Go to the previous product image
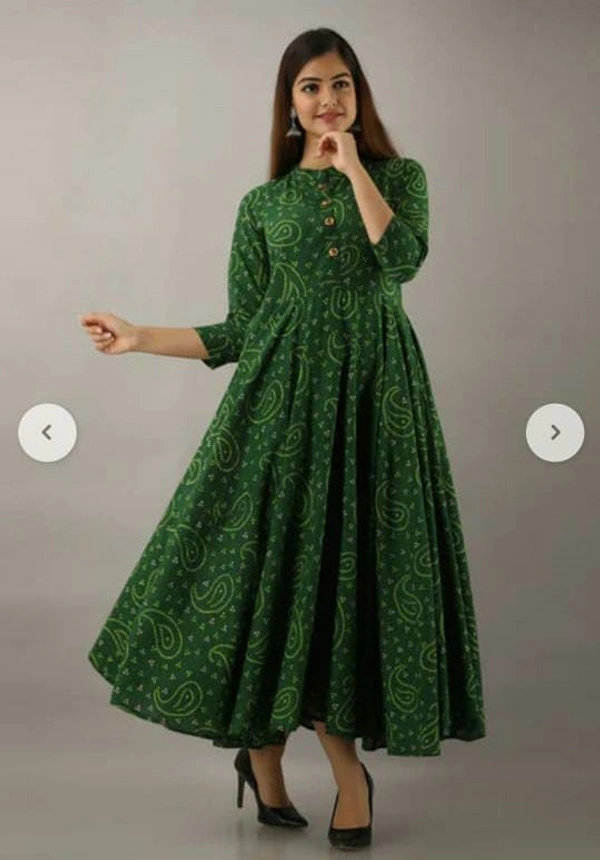The image size is (600, 860). coord(47,432)
